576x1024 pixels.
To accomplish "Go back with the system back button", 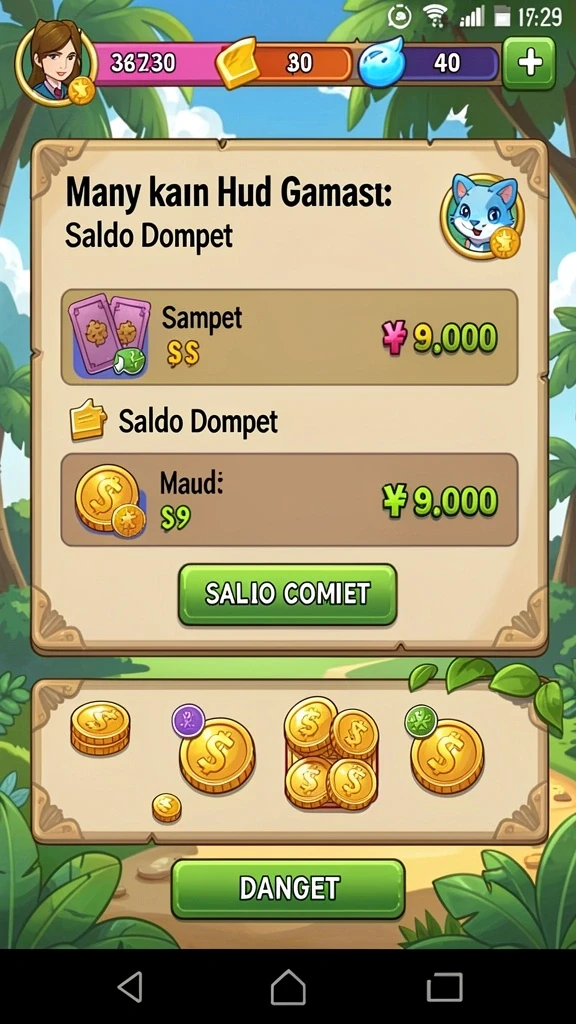I will [131, 986].
